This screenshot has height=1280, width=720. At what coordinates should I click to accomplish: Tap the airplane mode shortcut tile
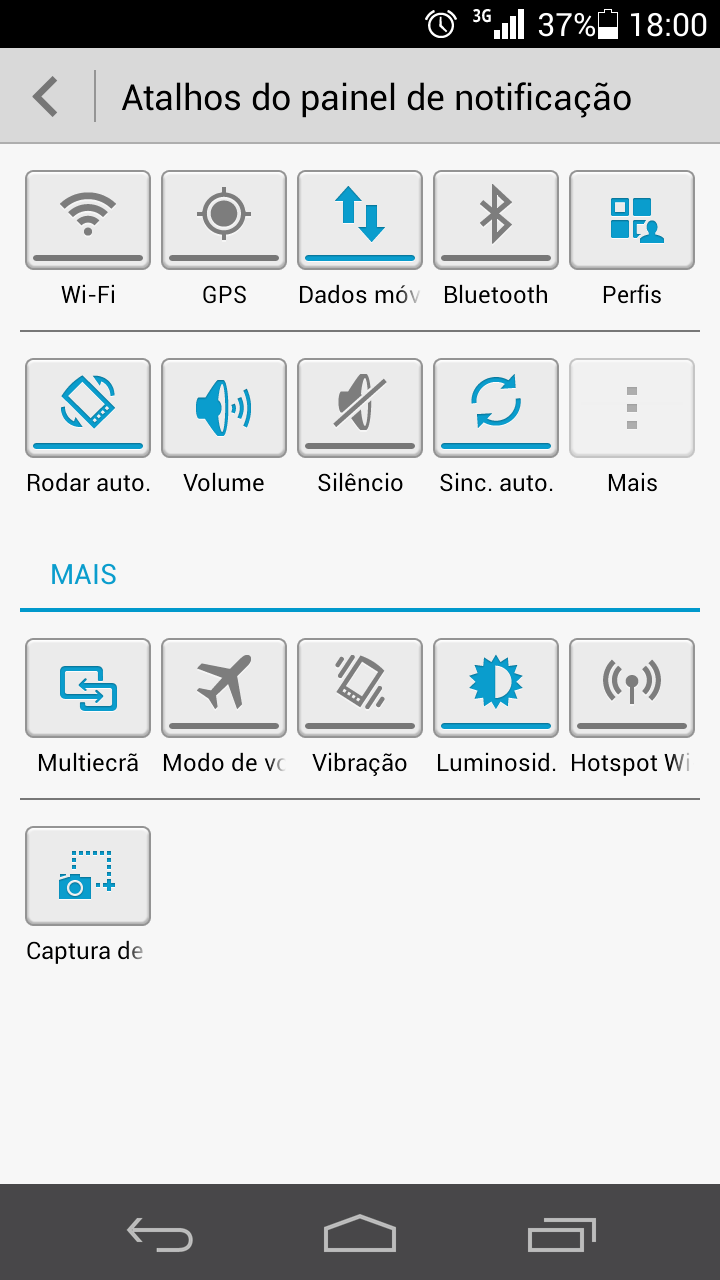point(224,688)
